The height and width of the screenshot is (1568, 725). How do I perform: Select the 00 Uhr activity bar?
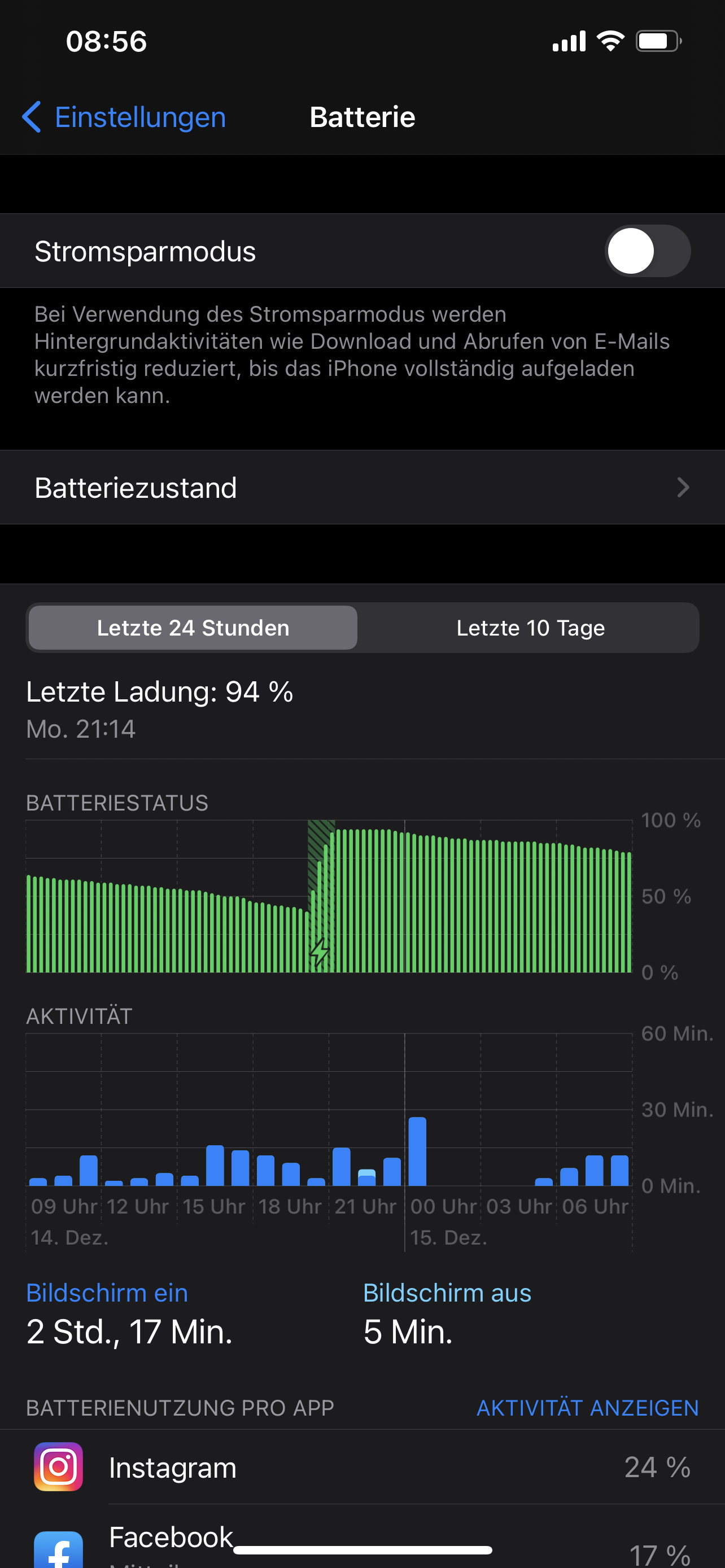coord(417,1151)
